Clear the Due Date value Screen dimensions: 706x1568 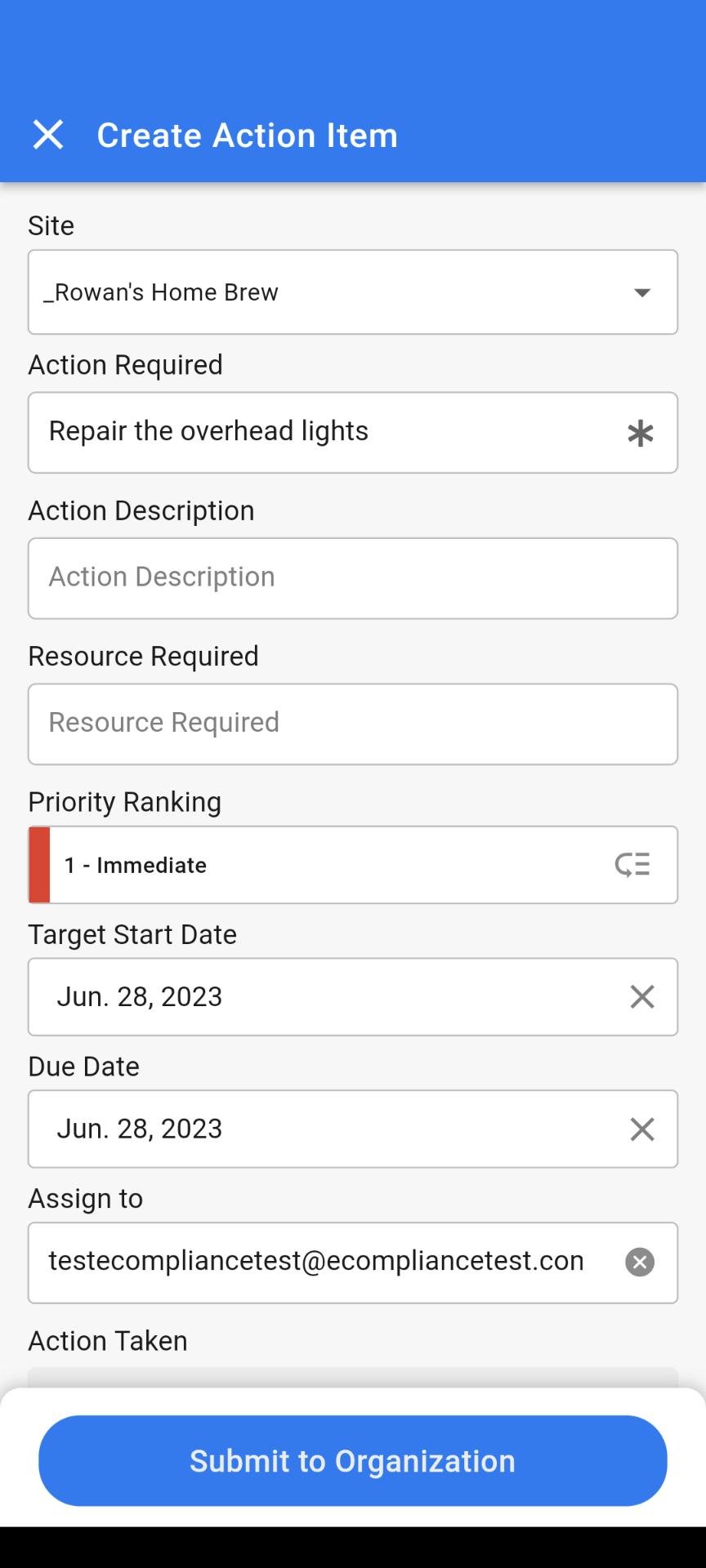642,1129
